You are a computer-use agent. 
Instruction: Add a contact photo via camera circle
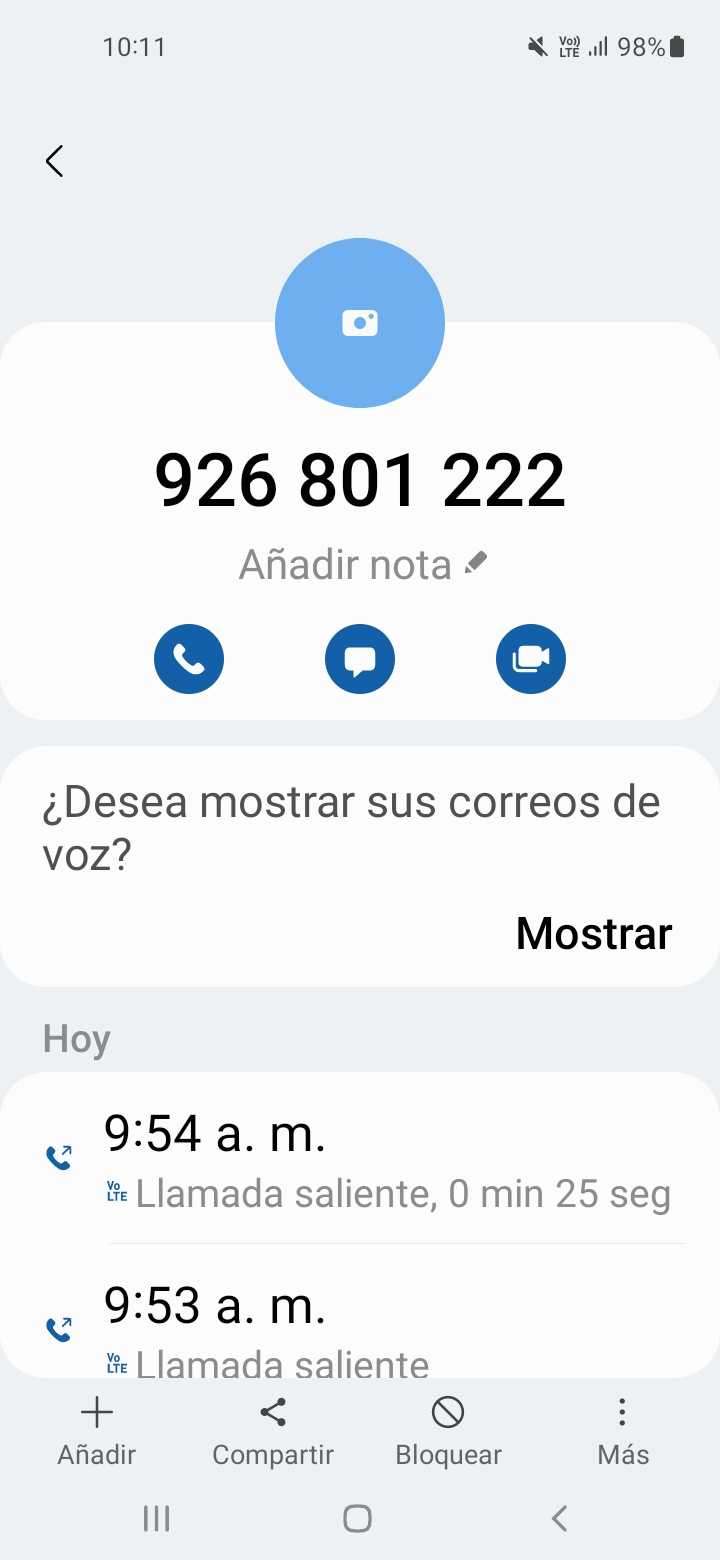(360, 323)
